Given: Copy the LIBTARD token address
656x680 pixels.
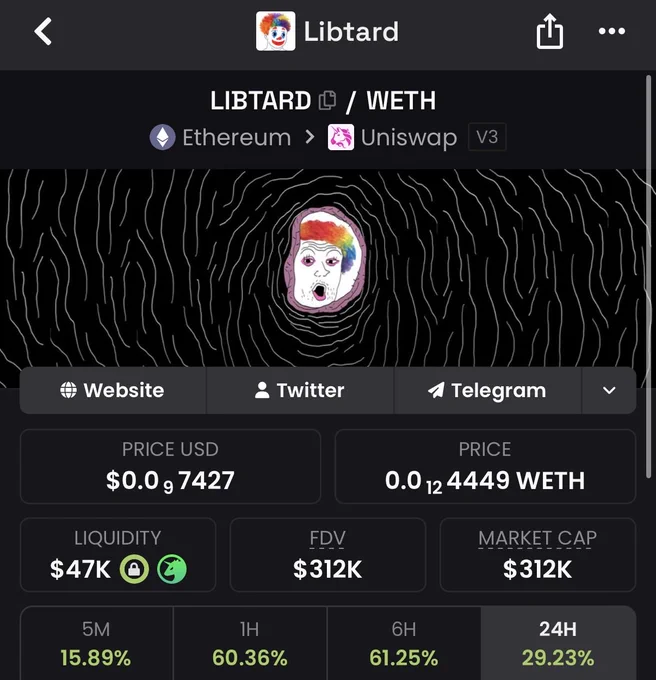Looking at the screenshot, I should coord(327,100).
